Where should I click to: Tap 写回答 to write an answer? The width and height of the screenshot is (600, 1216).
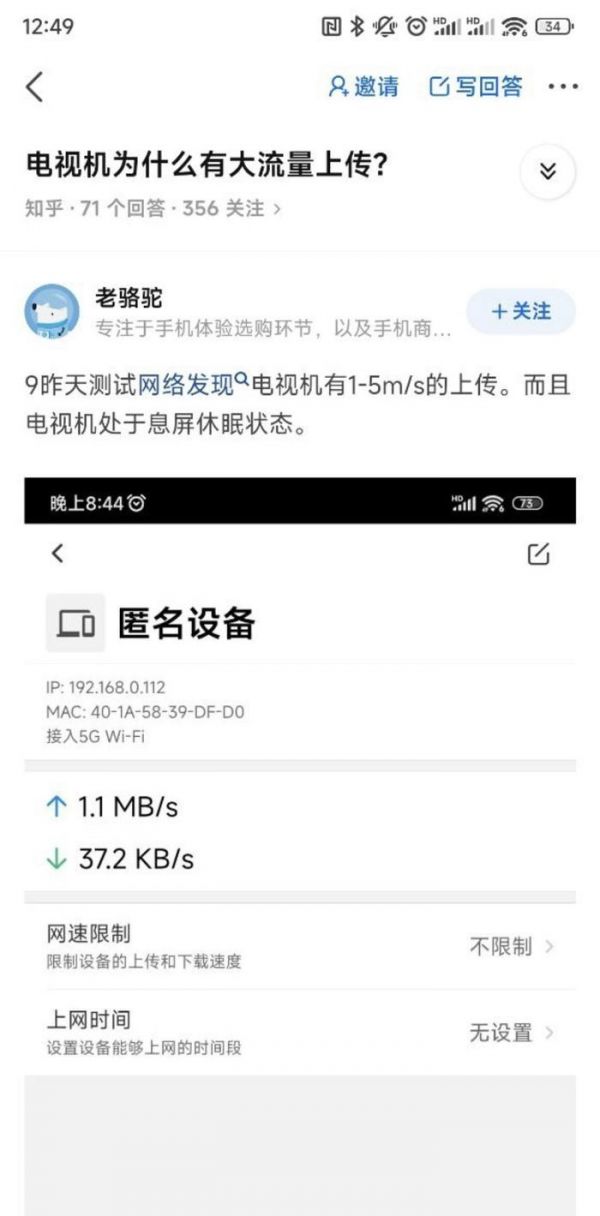pyautogui.click(x=476, y=87)
